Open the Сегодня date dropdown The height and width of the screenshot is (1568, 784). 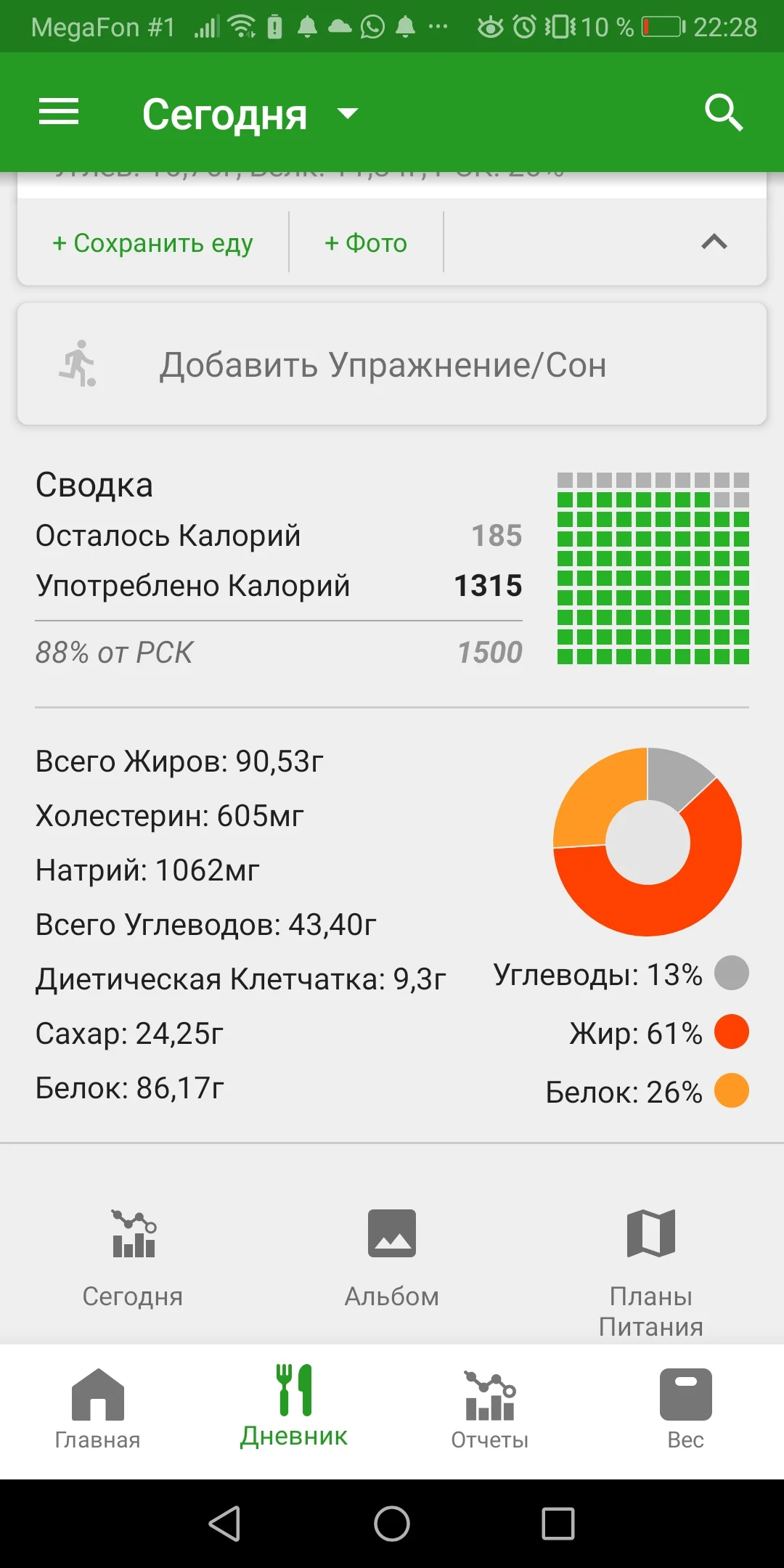(x=248, y=113)
